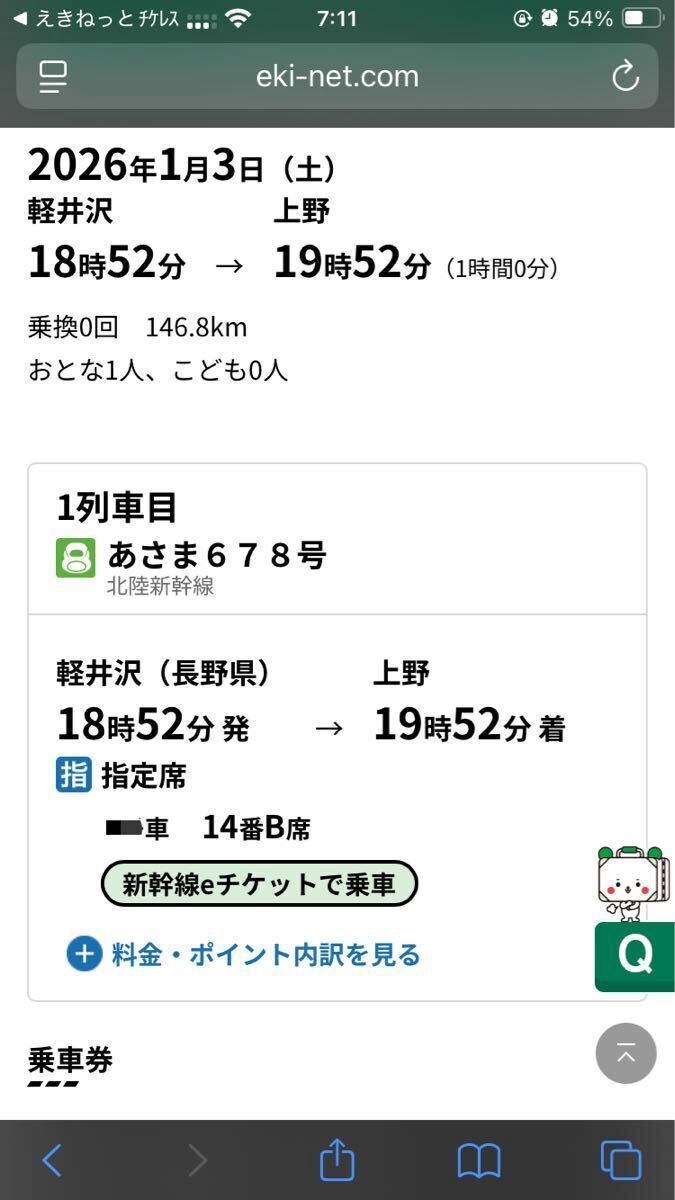Open Safari bookmarks

479,1160
